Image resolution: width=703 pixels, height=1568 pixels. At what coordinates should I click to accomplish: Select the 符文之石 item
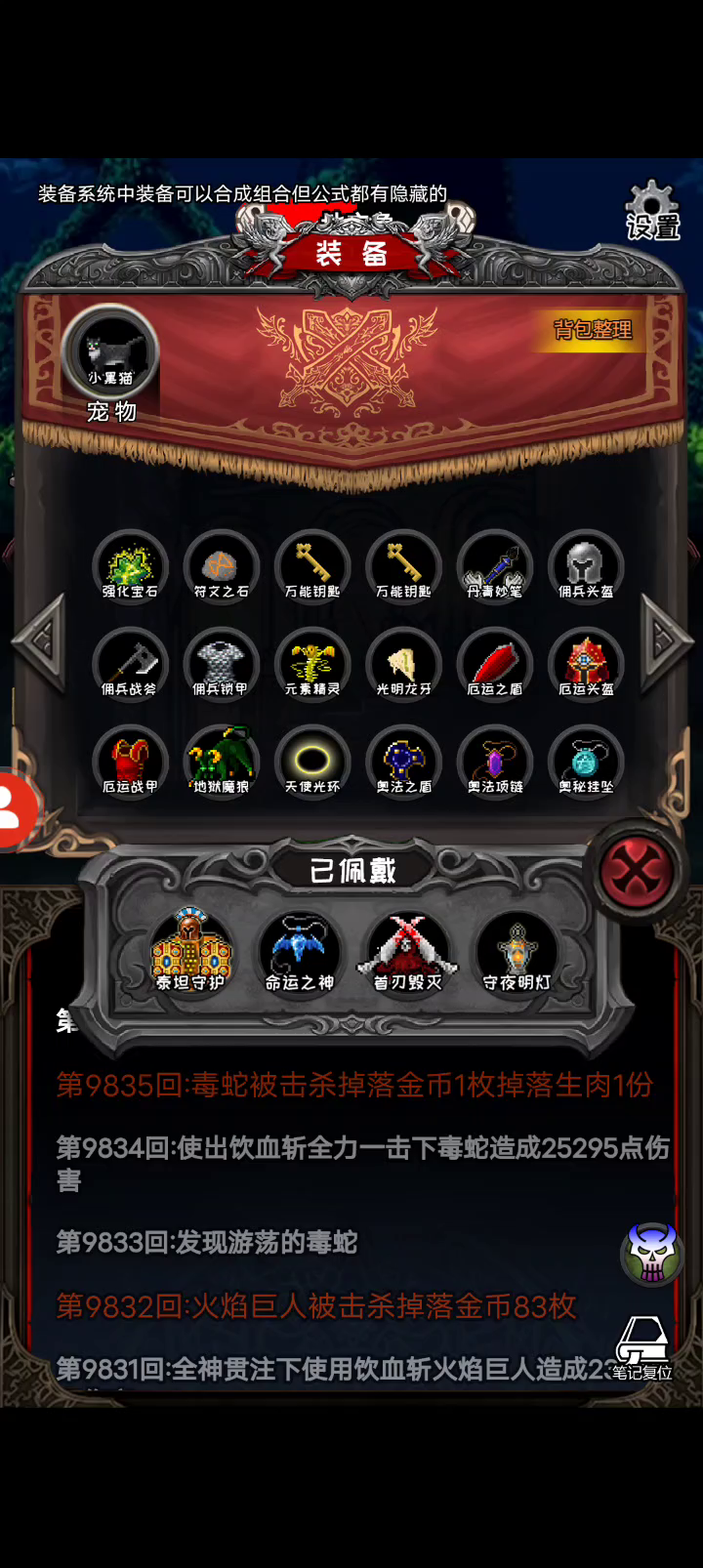pos(221,567)
